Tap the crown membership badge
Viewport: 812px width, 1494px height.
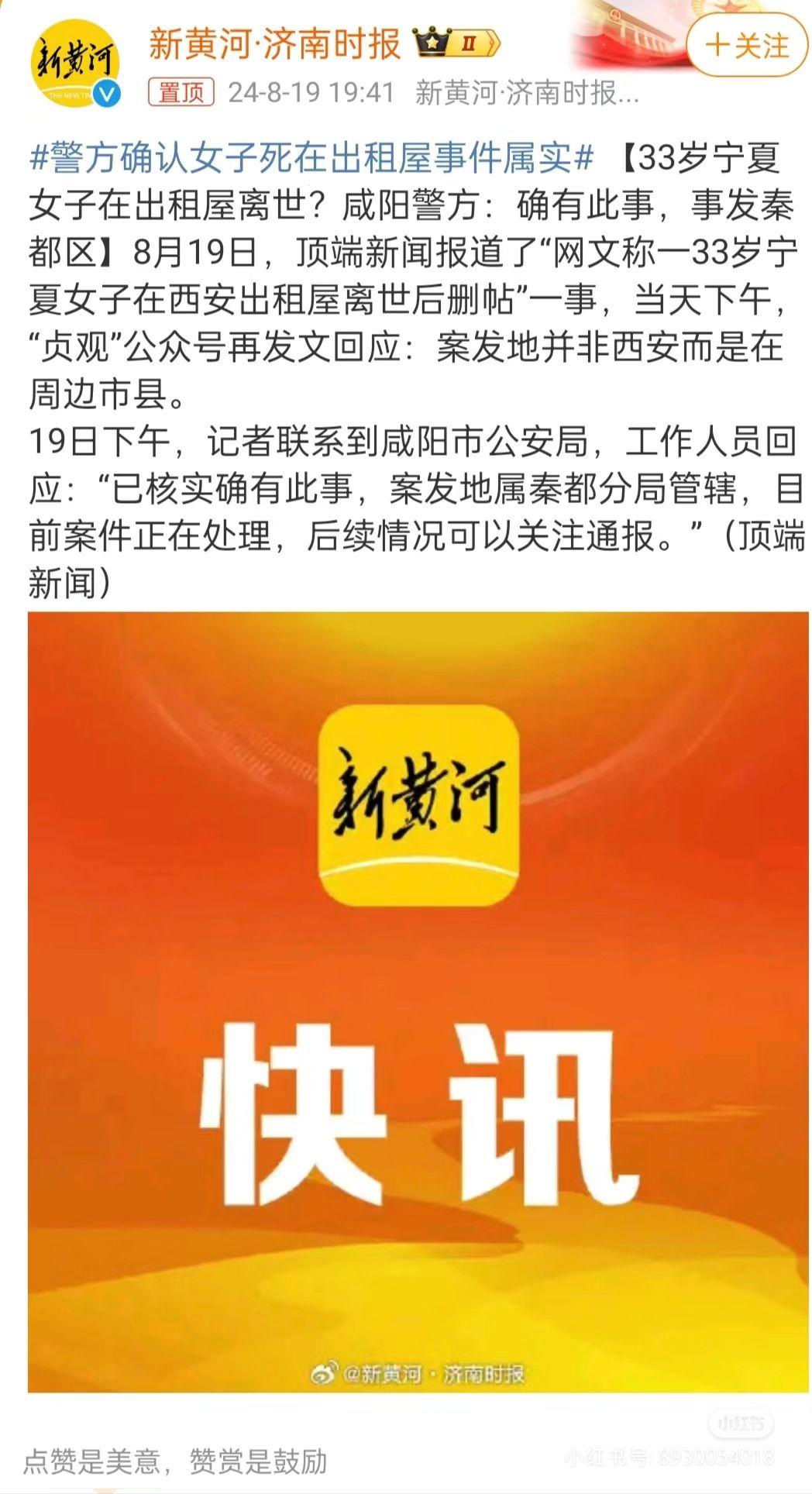tap(456, 44)
